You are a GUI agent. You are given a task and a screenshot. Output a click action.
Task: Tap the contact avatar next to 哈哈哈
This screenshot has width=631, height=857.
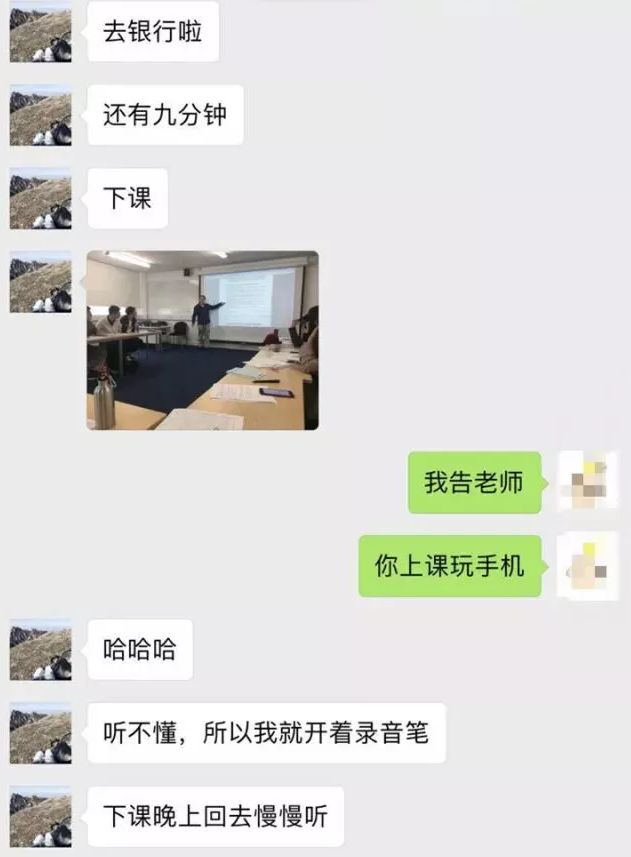tap(41, 650)
